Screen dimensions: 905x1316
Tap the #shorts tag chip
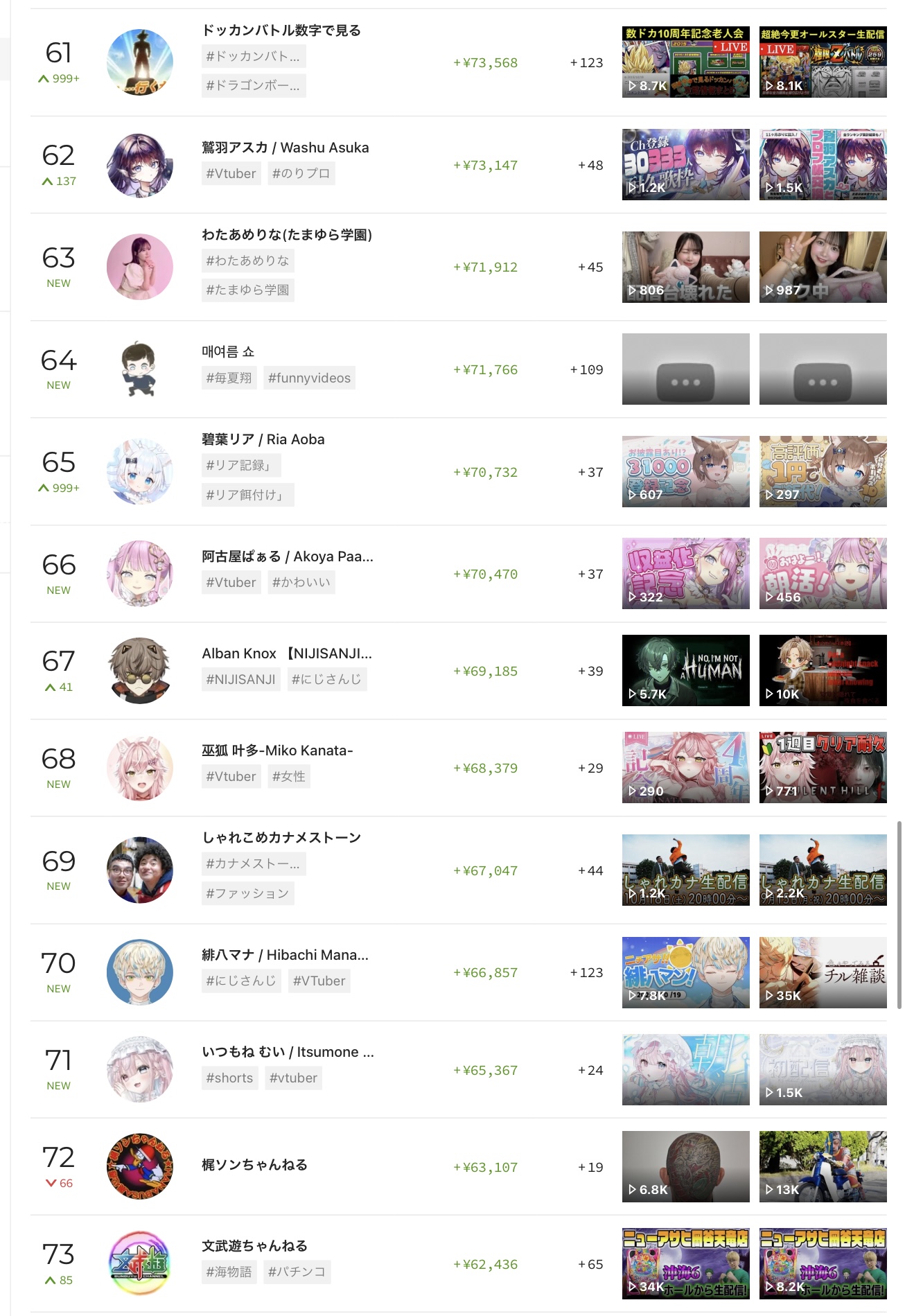pos(229,1078)
